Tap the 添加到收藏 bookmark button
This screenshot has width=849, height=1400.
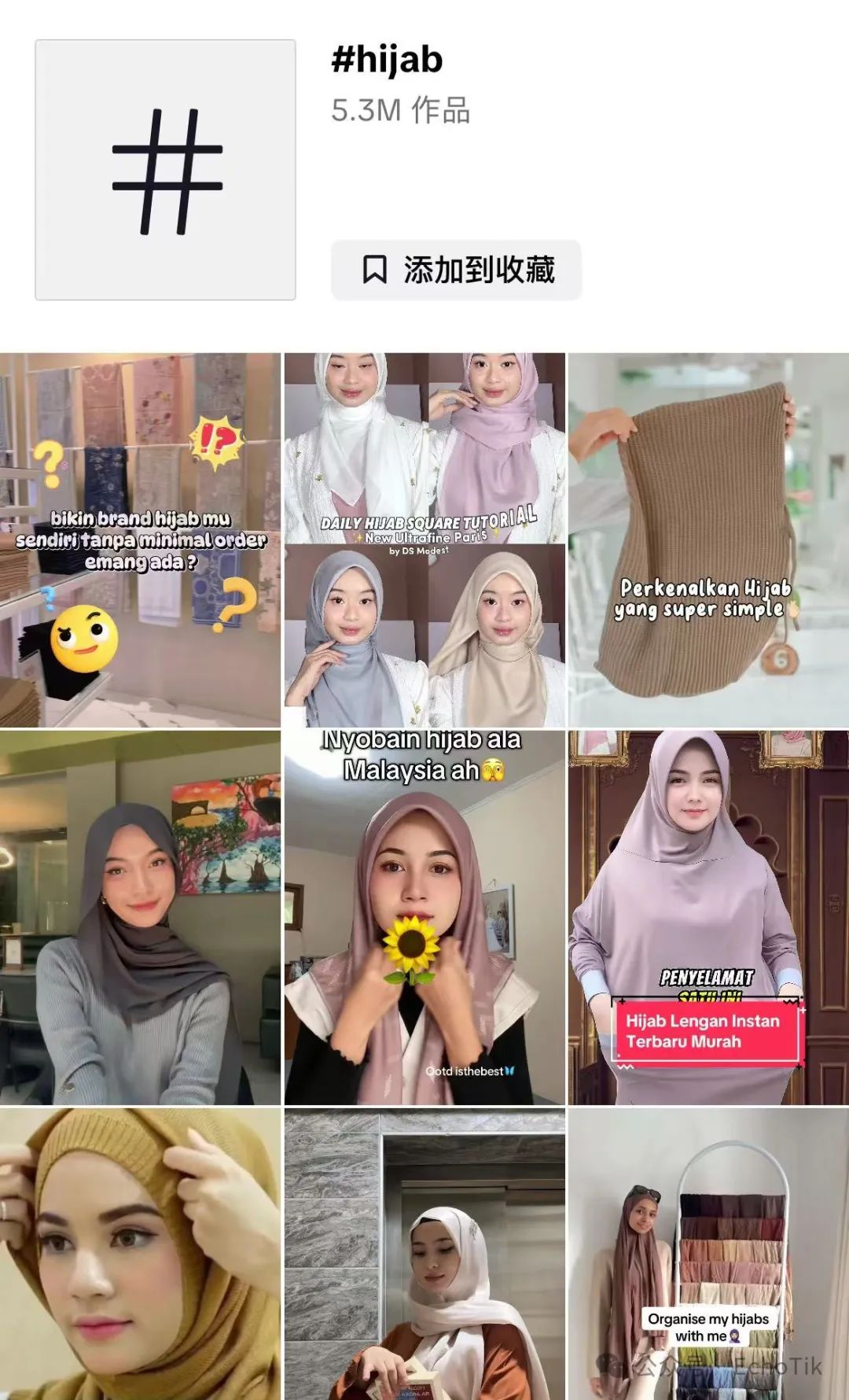pos(456,270)
